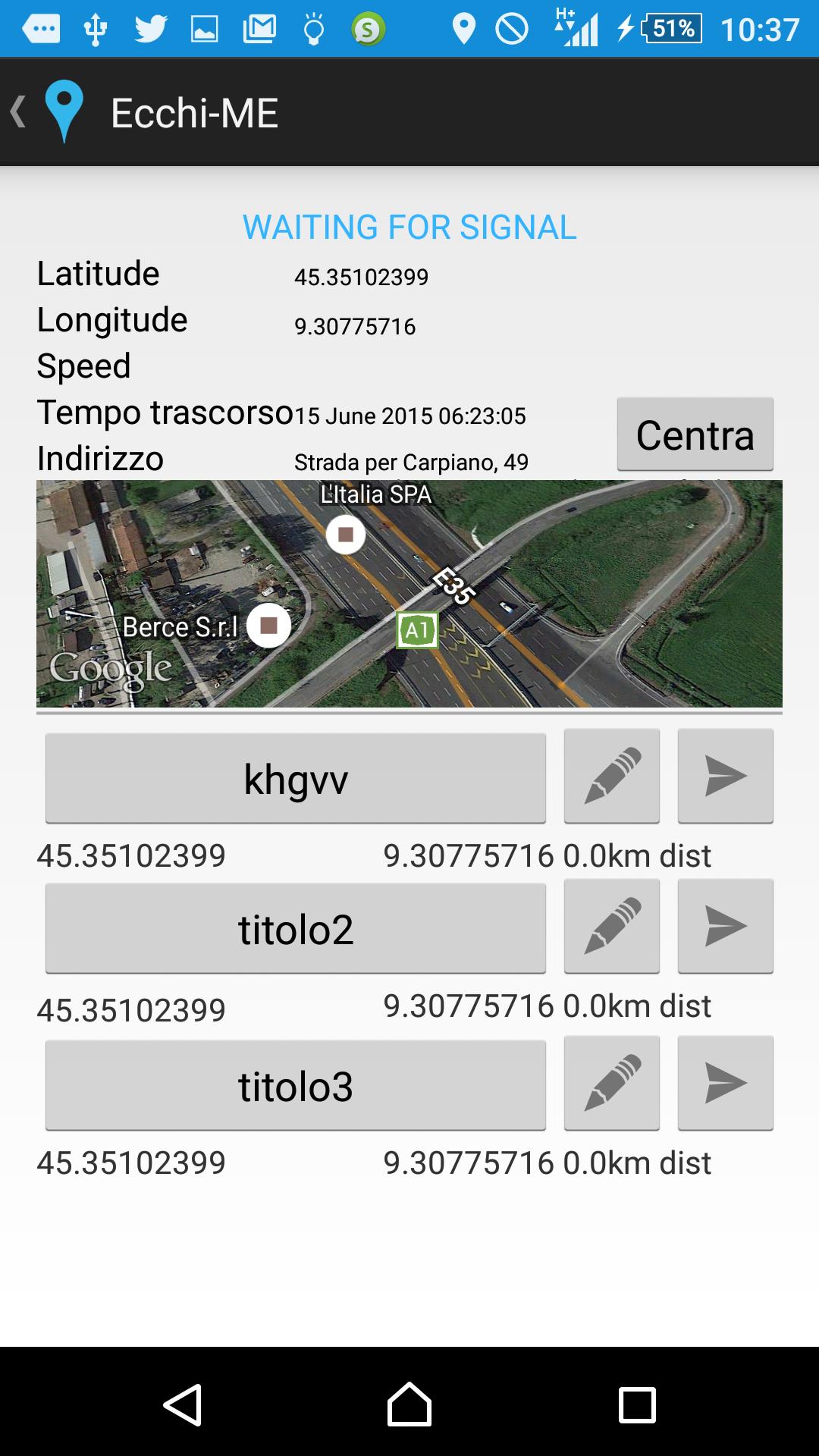Send the titolo3 location
Viewport: 819px width, 1456px height.
[x=725, y=1083]
